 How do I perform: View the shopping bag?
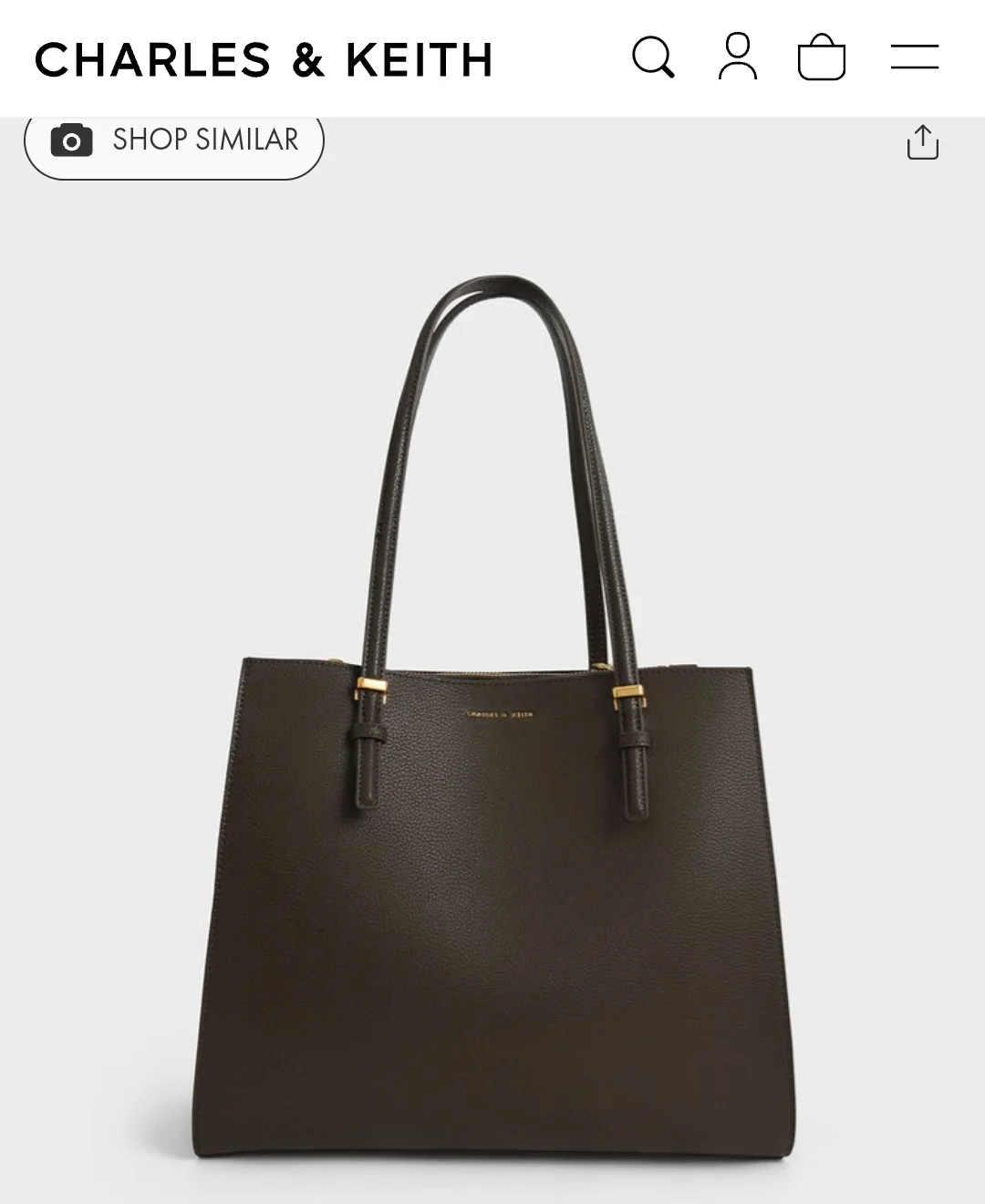coord(822,57)
